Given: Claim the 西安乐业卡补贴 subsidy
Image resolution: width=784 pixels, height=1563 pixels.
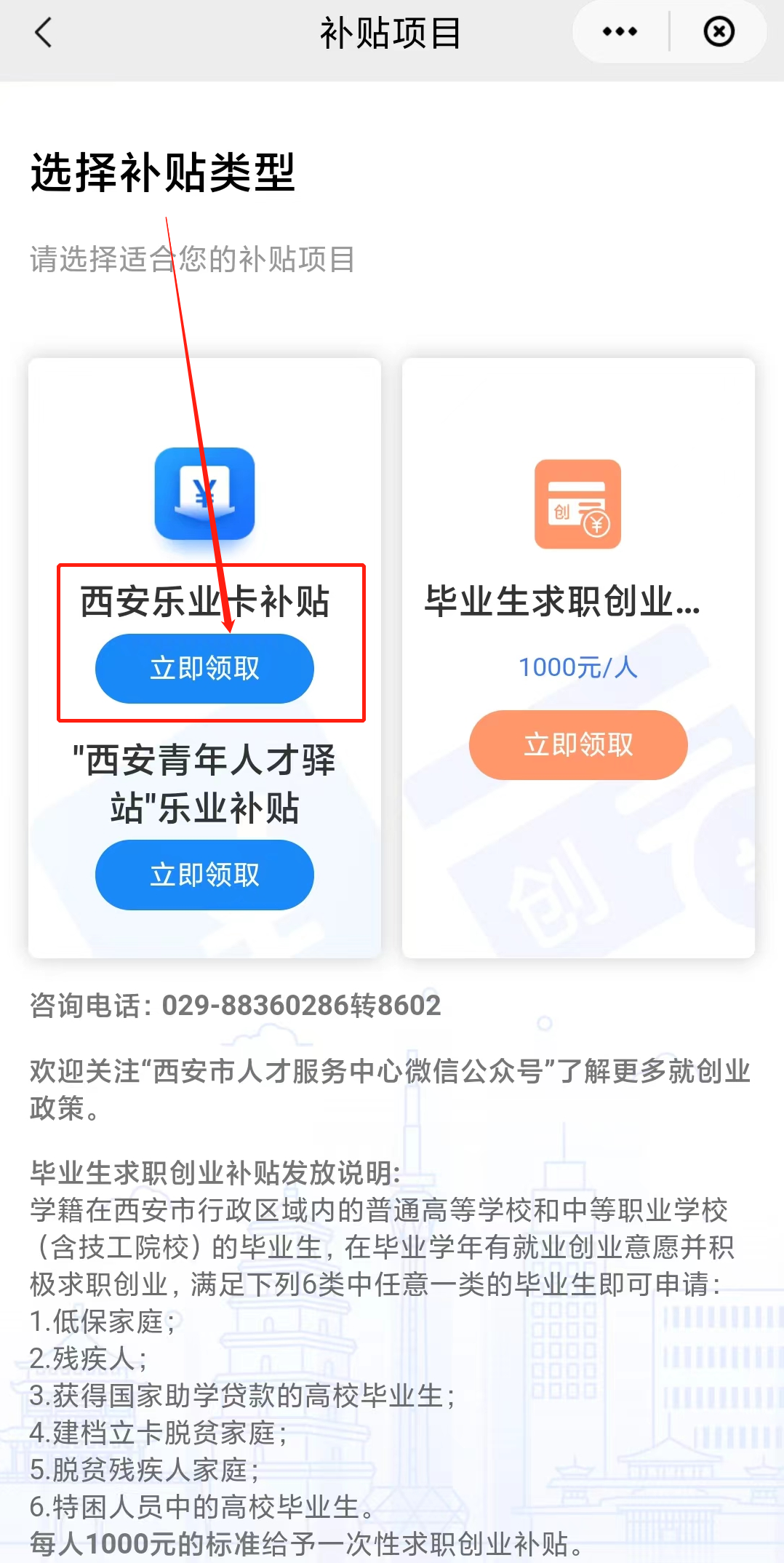Looking at the screenshot, I should (x=204, y=668).
